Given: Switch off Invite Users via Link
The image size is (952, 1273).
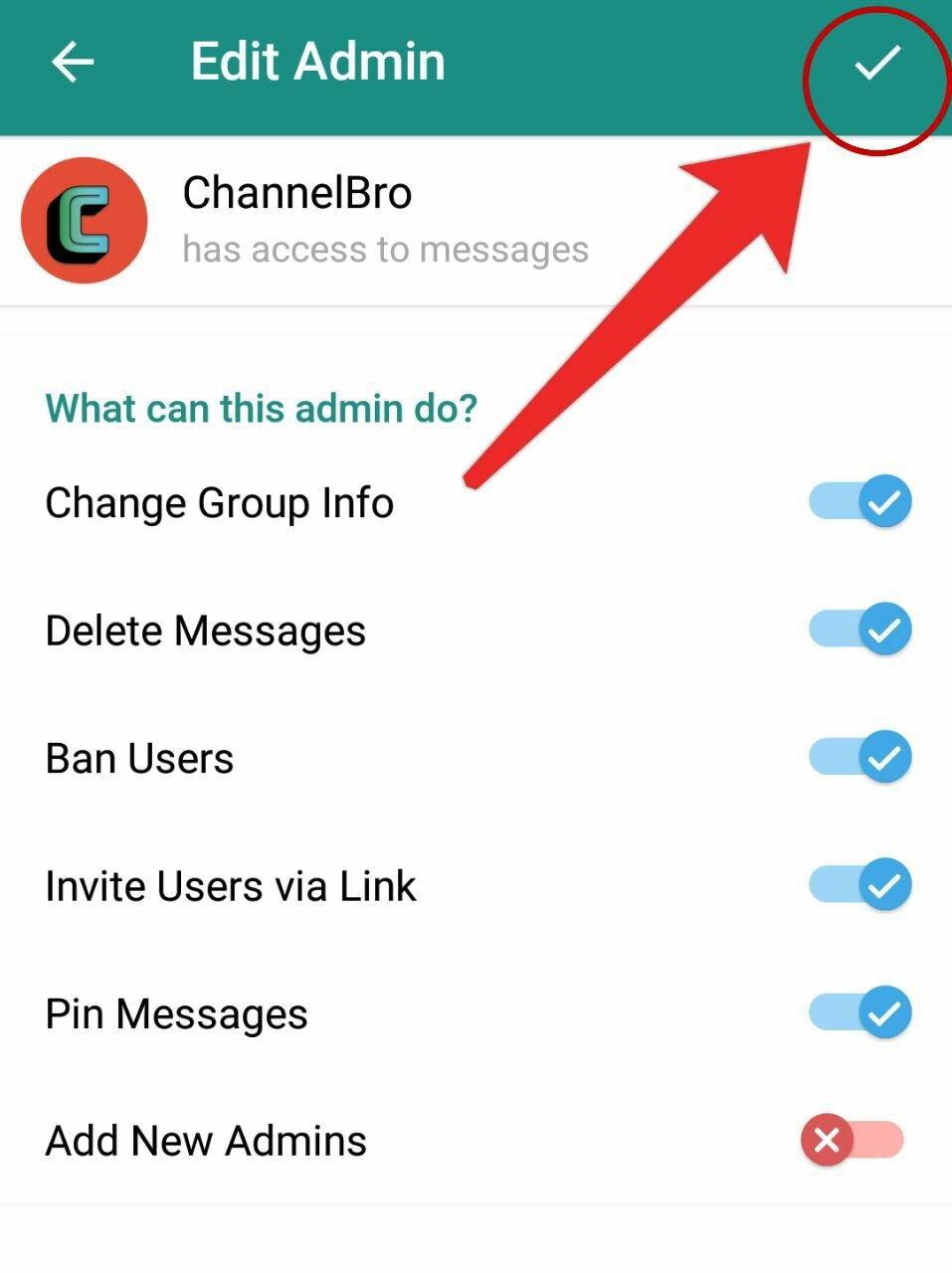Looking at the screenshot, I should click(859, 885).
